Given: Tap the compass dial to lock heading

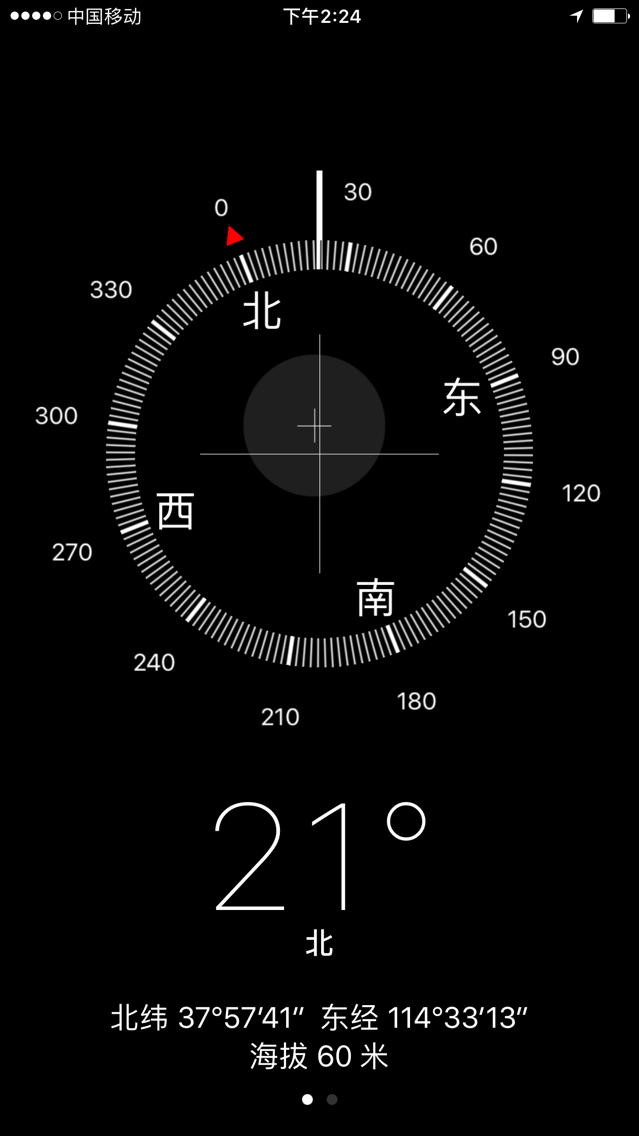Looking at the screenshot, I should 319,453.
